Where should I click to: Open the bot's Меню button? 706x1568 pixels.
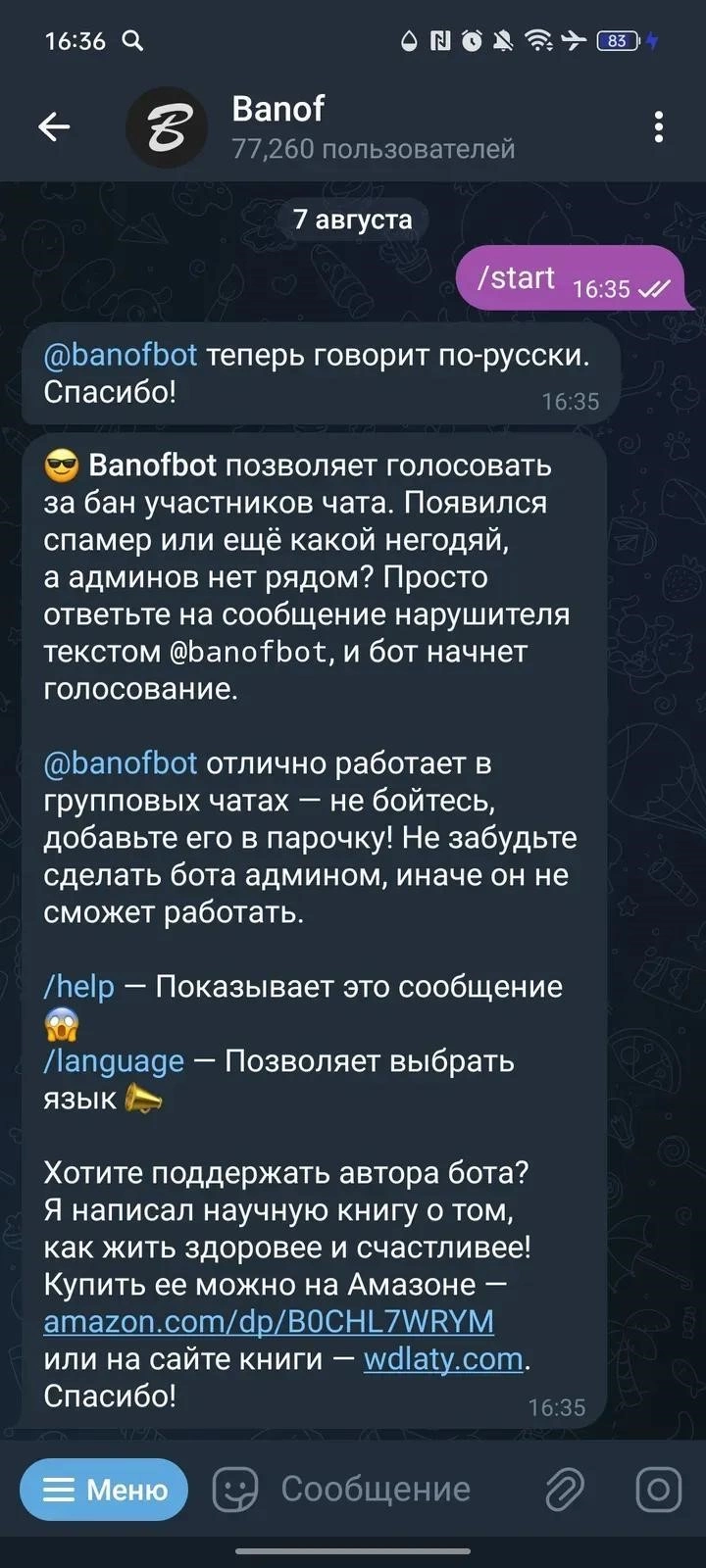(x=104, y=1490)
